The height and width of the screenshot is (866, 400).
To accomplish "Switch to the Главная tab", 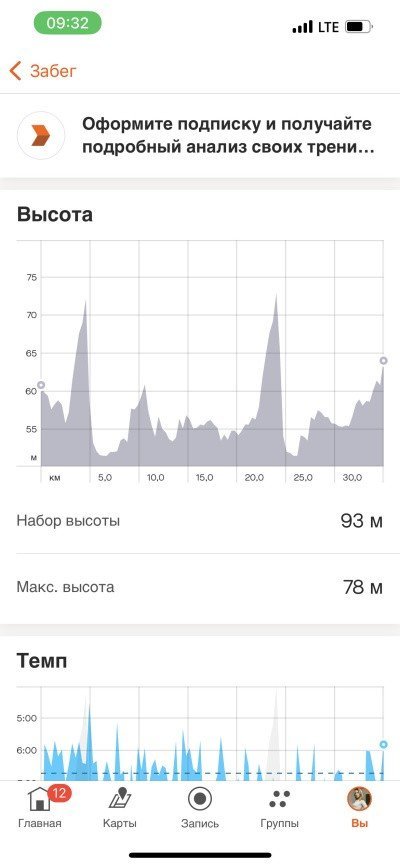I will tap(40, 807).
